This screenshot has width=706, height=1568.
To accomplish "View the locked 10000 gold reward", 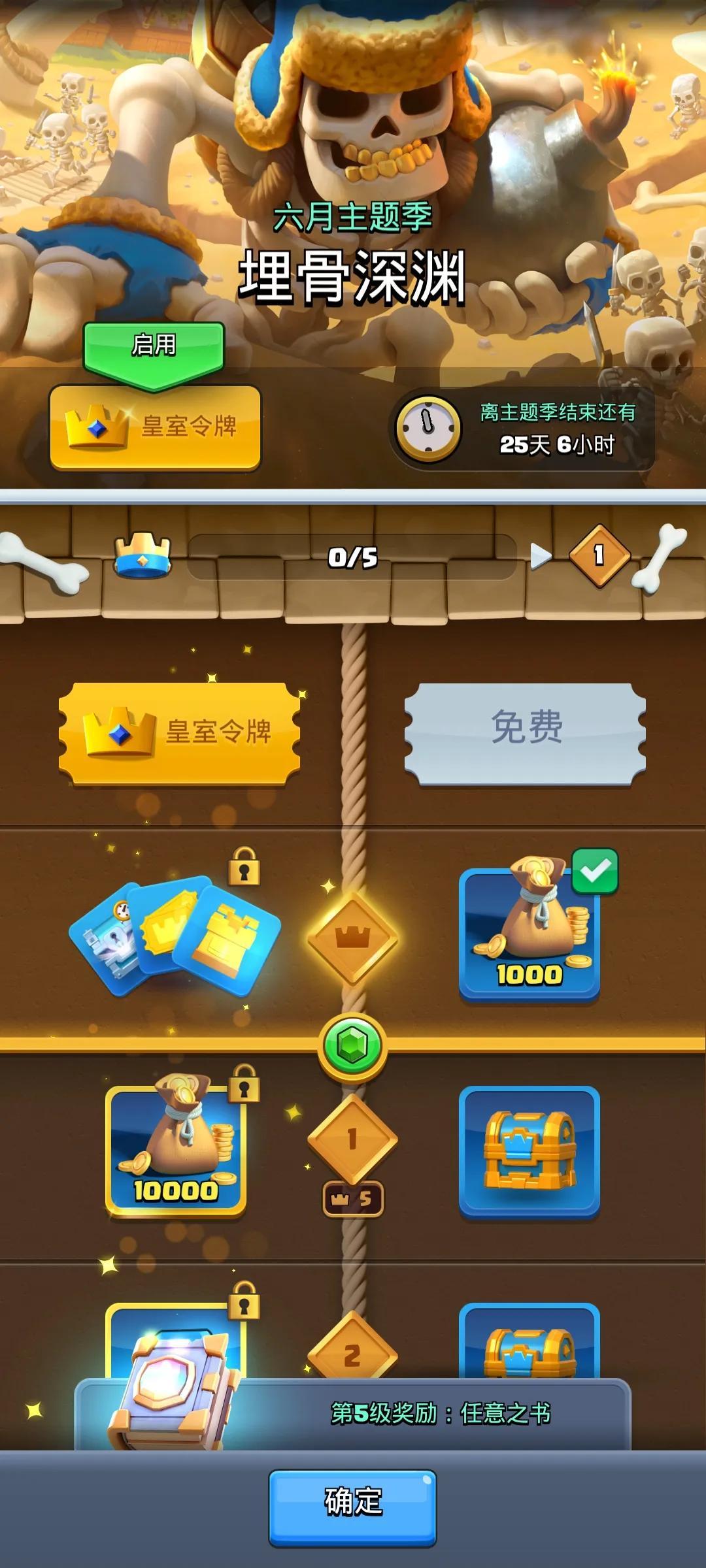I will [176, 1150].
